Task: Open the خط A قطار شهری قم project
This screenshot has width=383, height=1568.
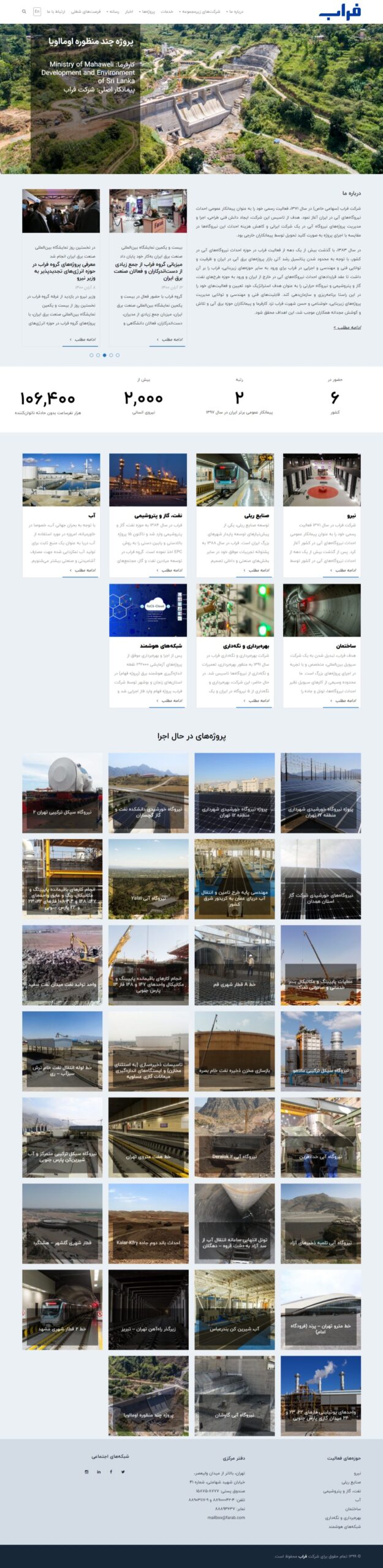Action: (235, 965)
